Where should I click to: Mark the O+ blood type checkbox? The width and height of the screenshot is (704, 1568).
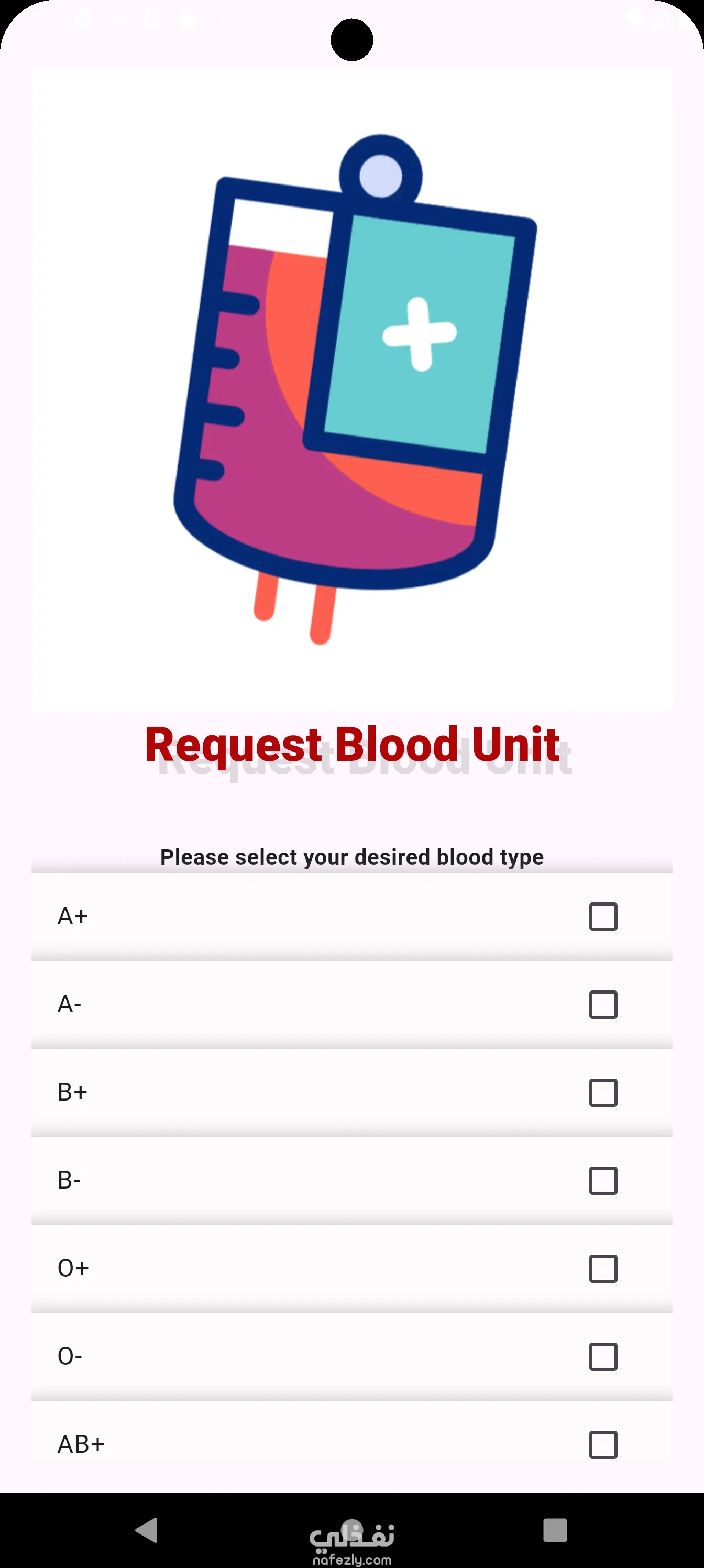click(603, 1269)
